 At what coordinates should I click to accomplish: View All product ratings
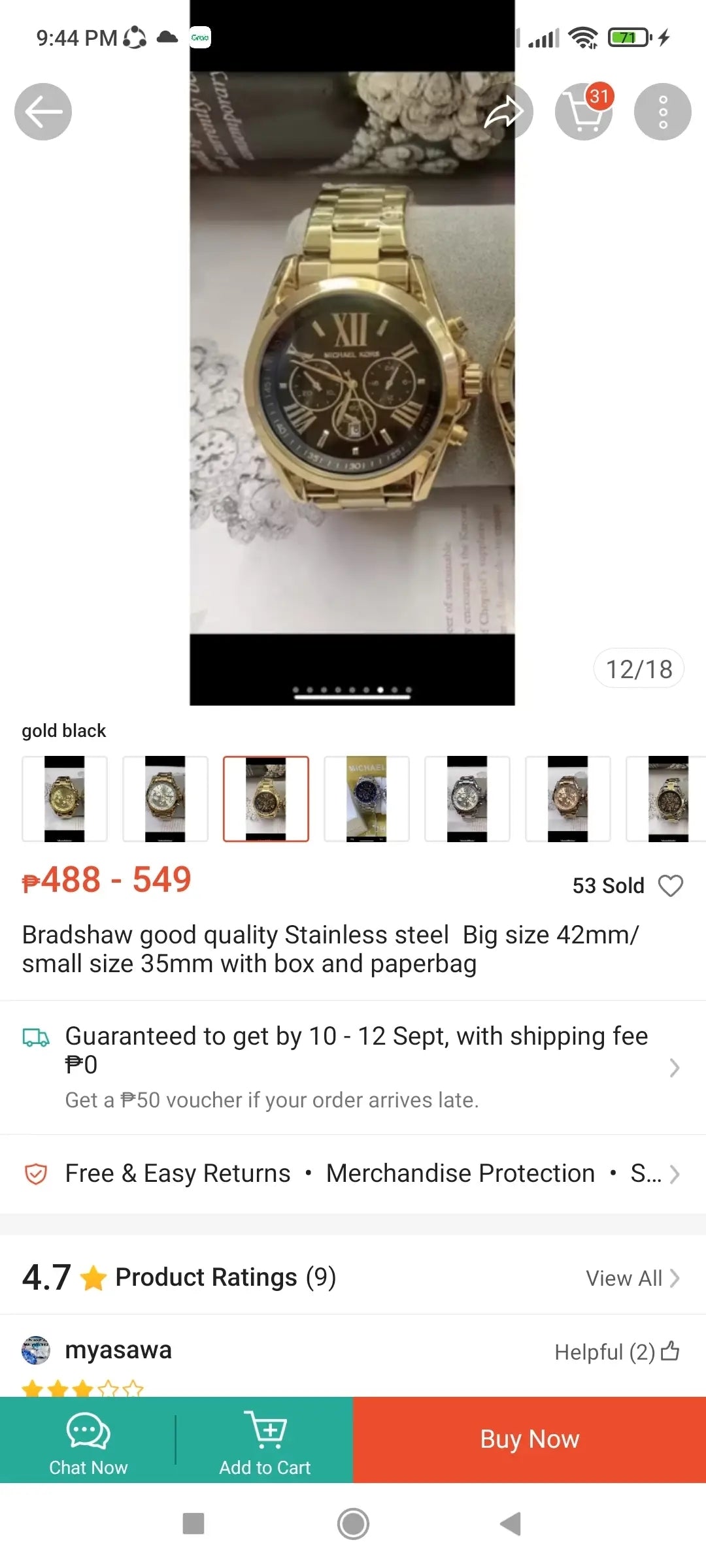(x=632, y=1278)
